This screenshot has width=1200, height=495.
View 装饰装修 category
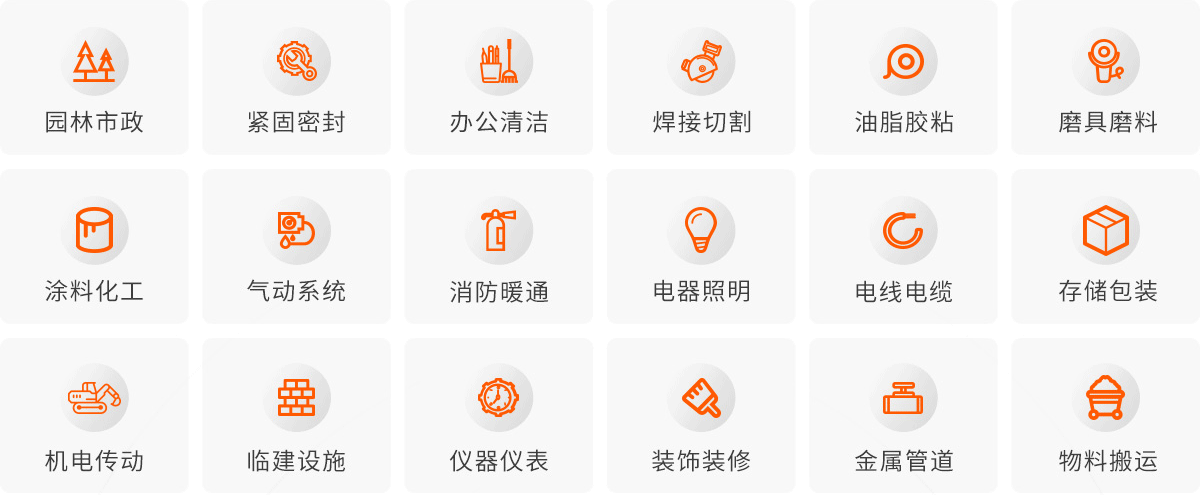[x=701, y=416]
